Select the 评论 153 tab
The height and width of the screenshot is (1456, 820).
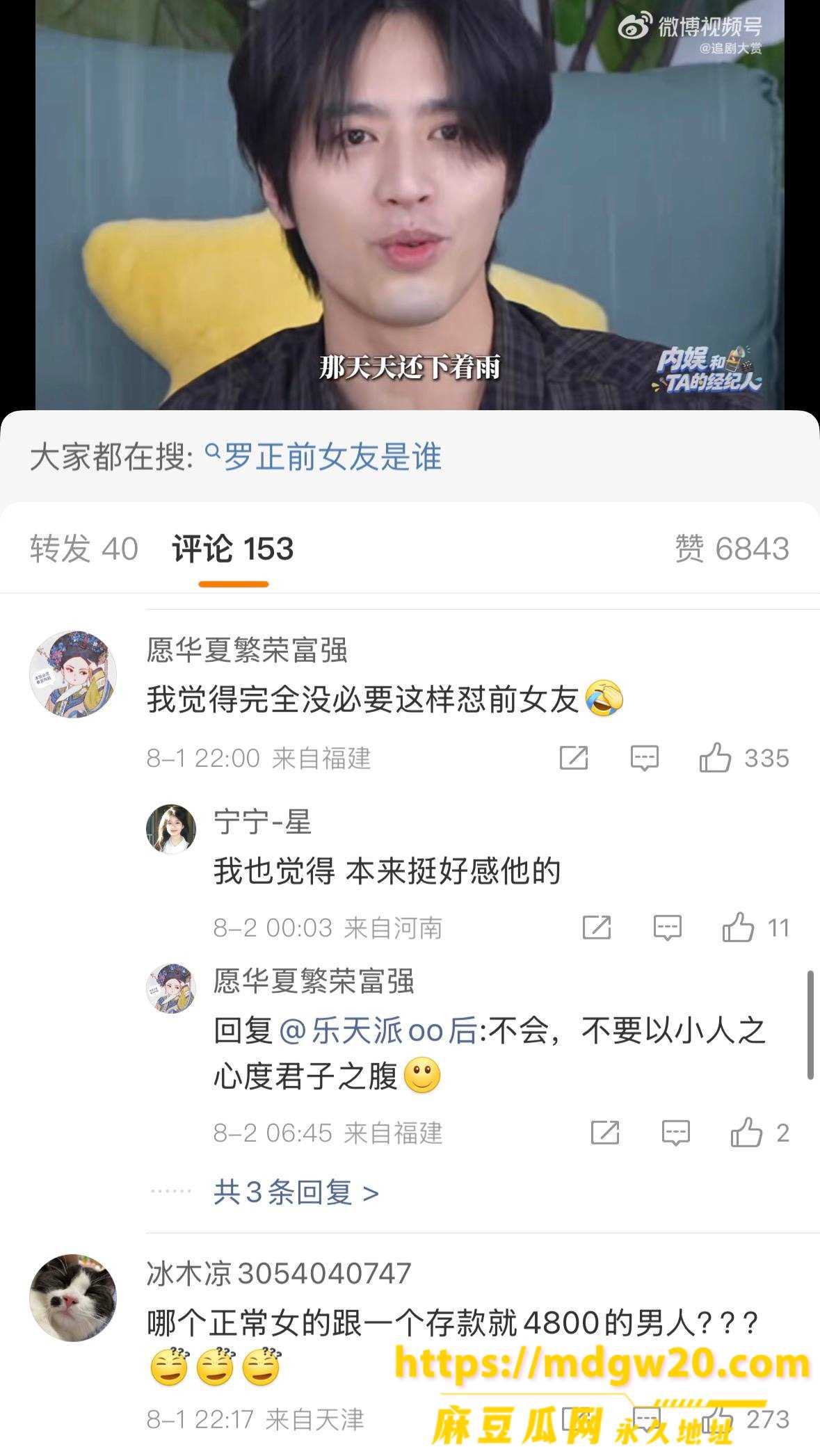coord(233,549)
